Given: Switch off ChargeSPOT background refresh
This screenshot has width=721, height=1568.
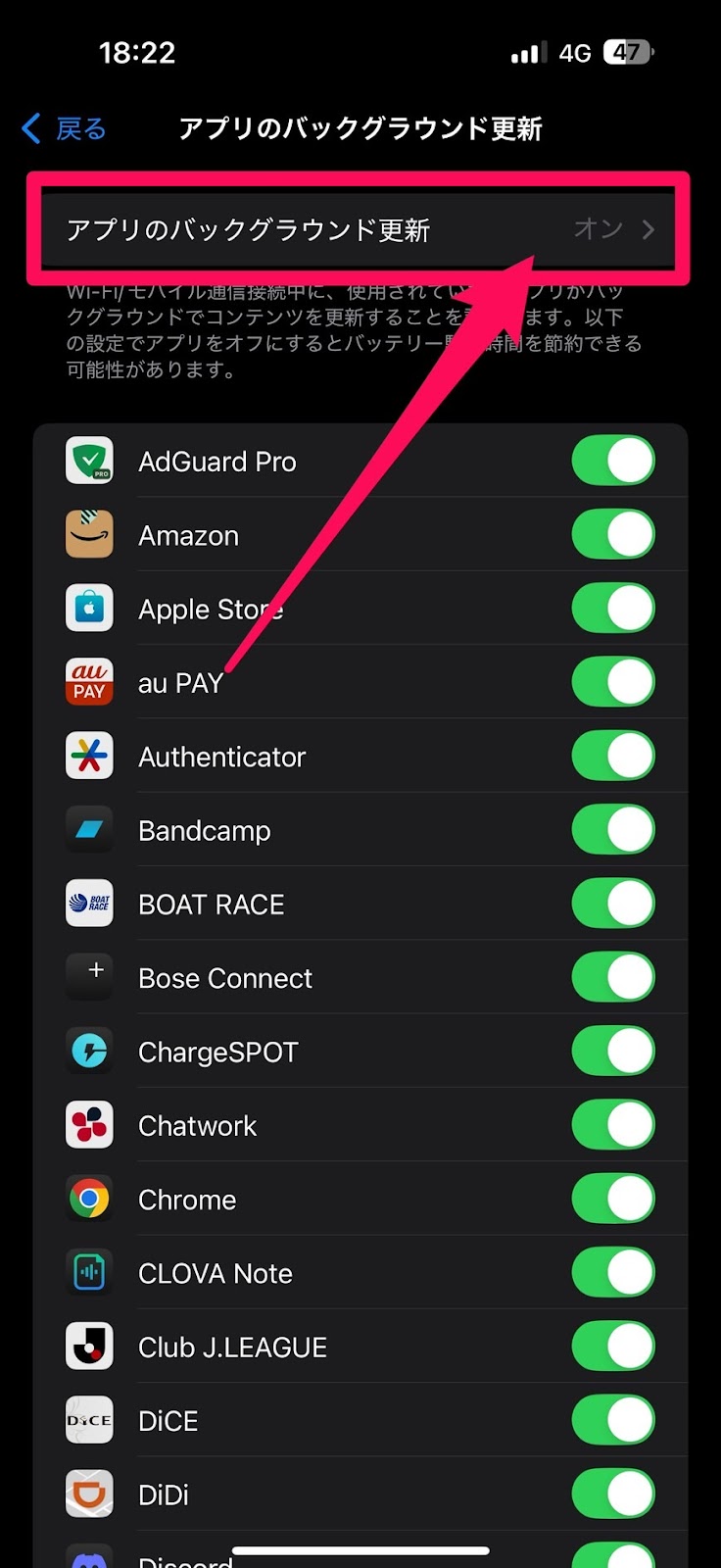Looking at the screenshot, I should [x=613, y=1052].
